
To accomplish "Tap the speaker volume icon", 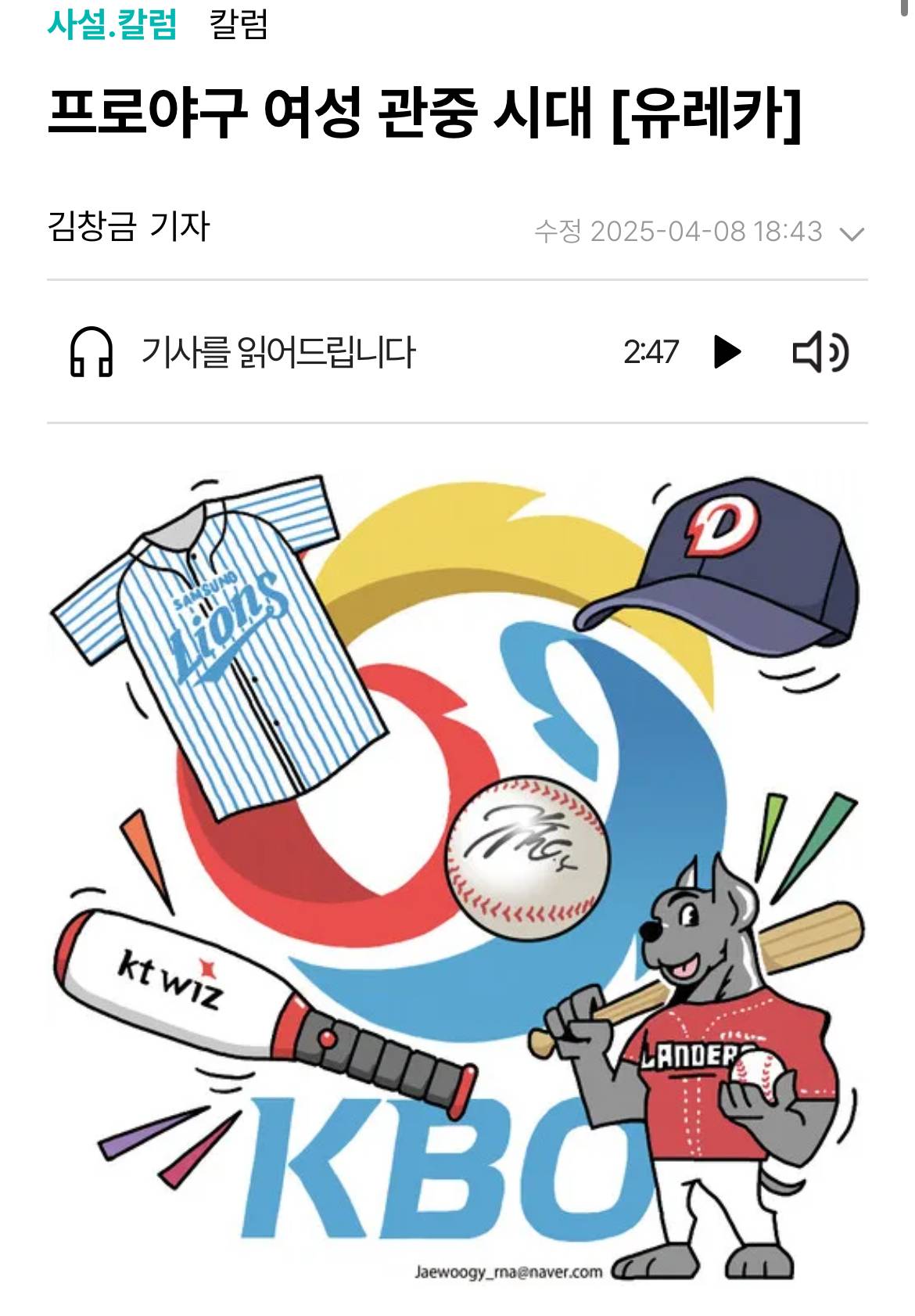I will (x=820, y=352).
